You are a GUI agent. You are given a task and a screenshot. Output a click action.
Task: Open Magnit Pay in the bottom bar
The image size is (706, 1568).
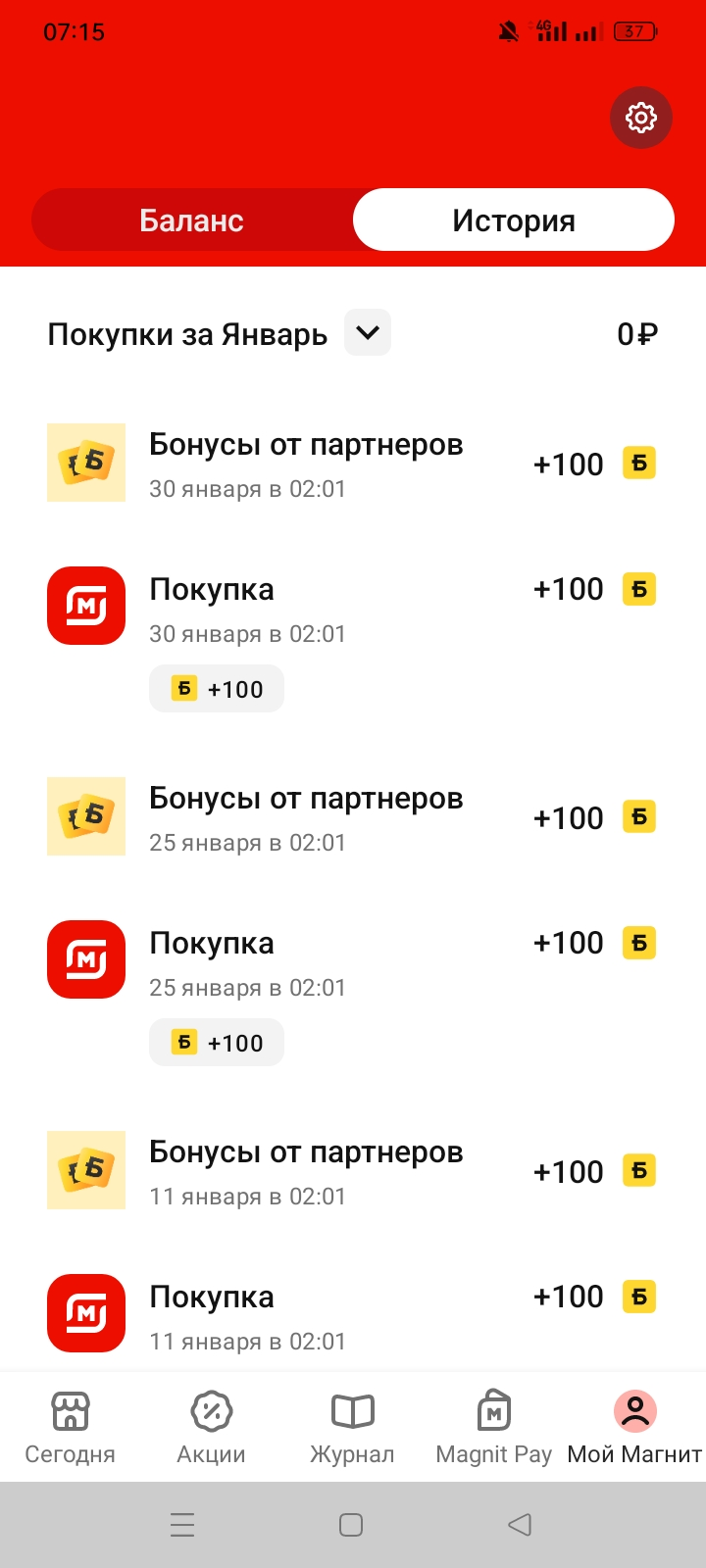pyautogui.click(x=494, y=1428)
